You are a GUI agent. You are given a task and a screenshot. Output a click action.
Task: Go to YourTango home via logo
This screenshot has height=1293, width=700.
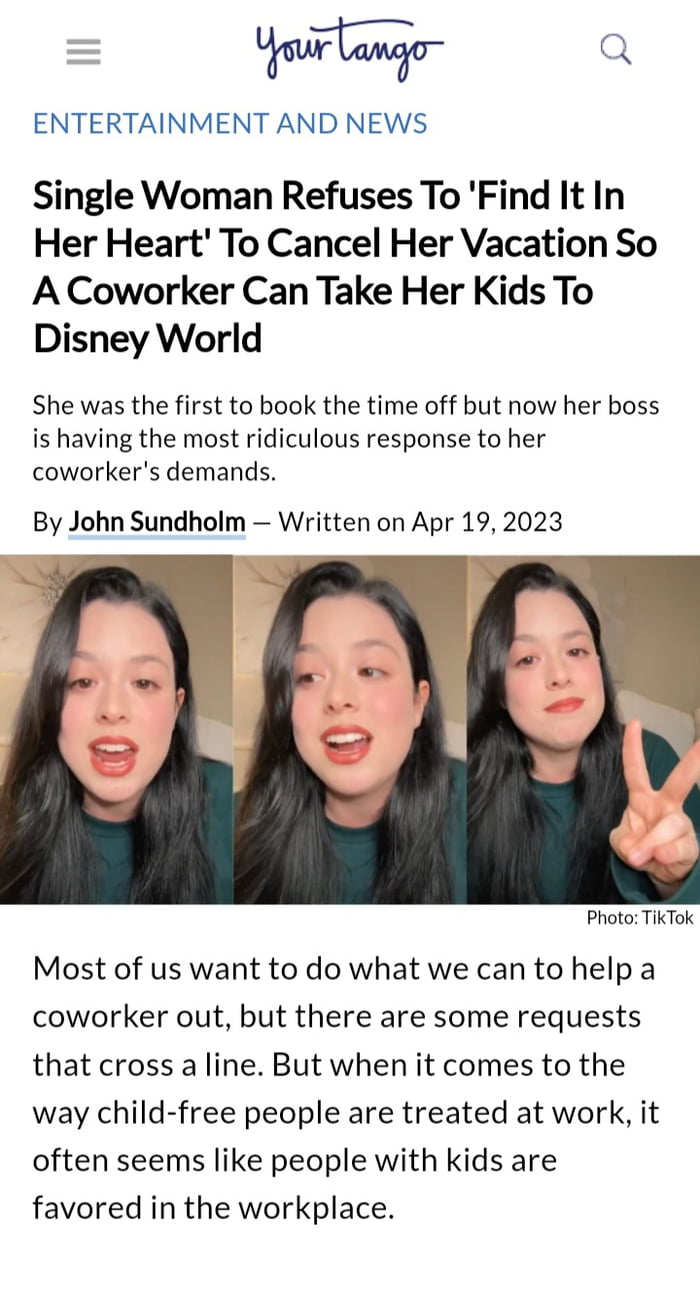349,47
